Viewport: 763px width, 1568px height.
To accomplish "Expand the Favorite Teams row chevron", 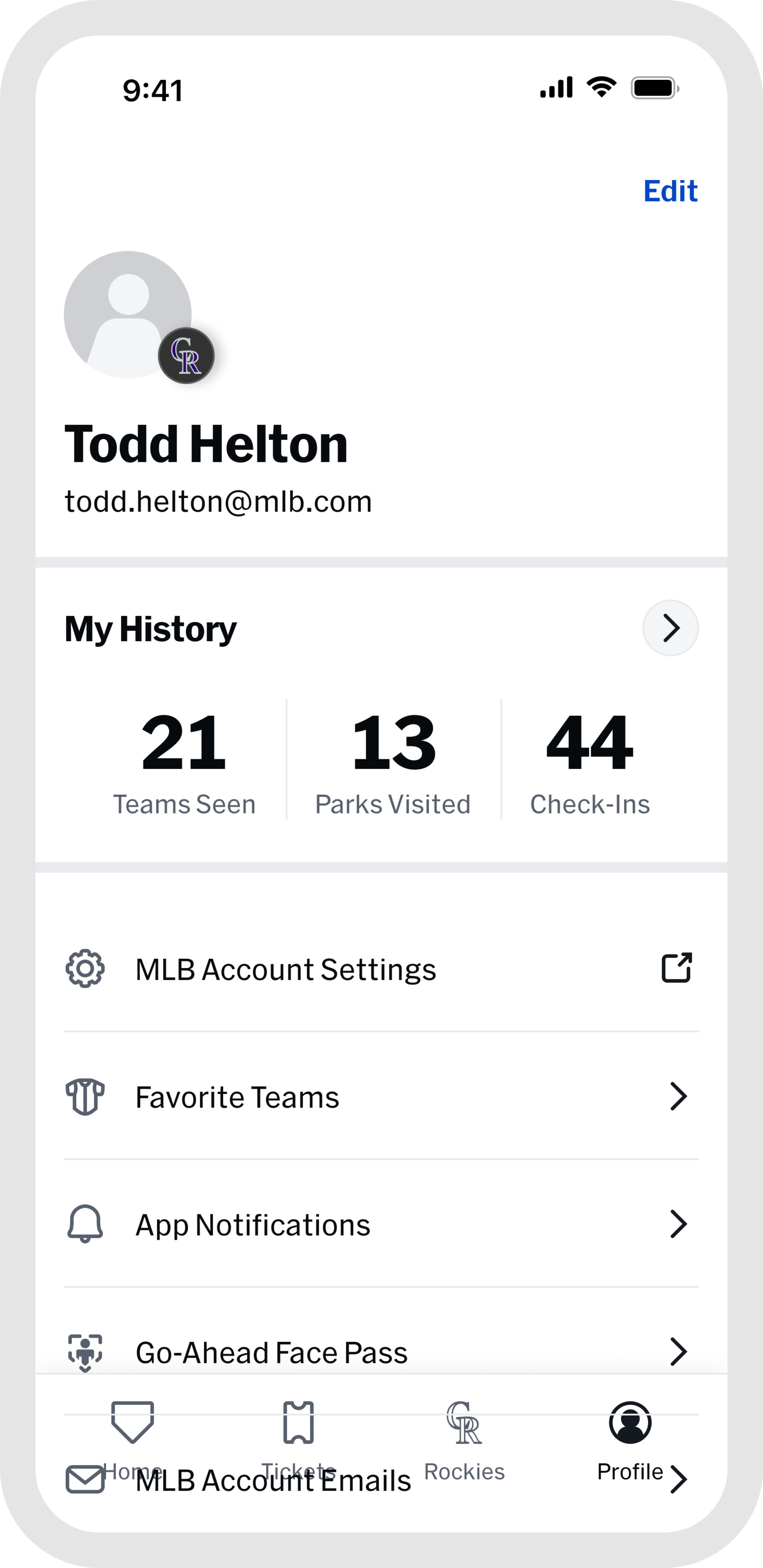I will coord(680,1096).
